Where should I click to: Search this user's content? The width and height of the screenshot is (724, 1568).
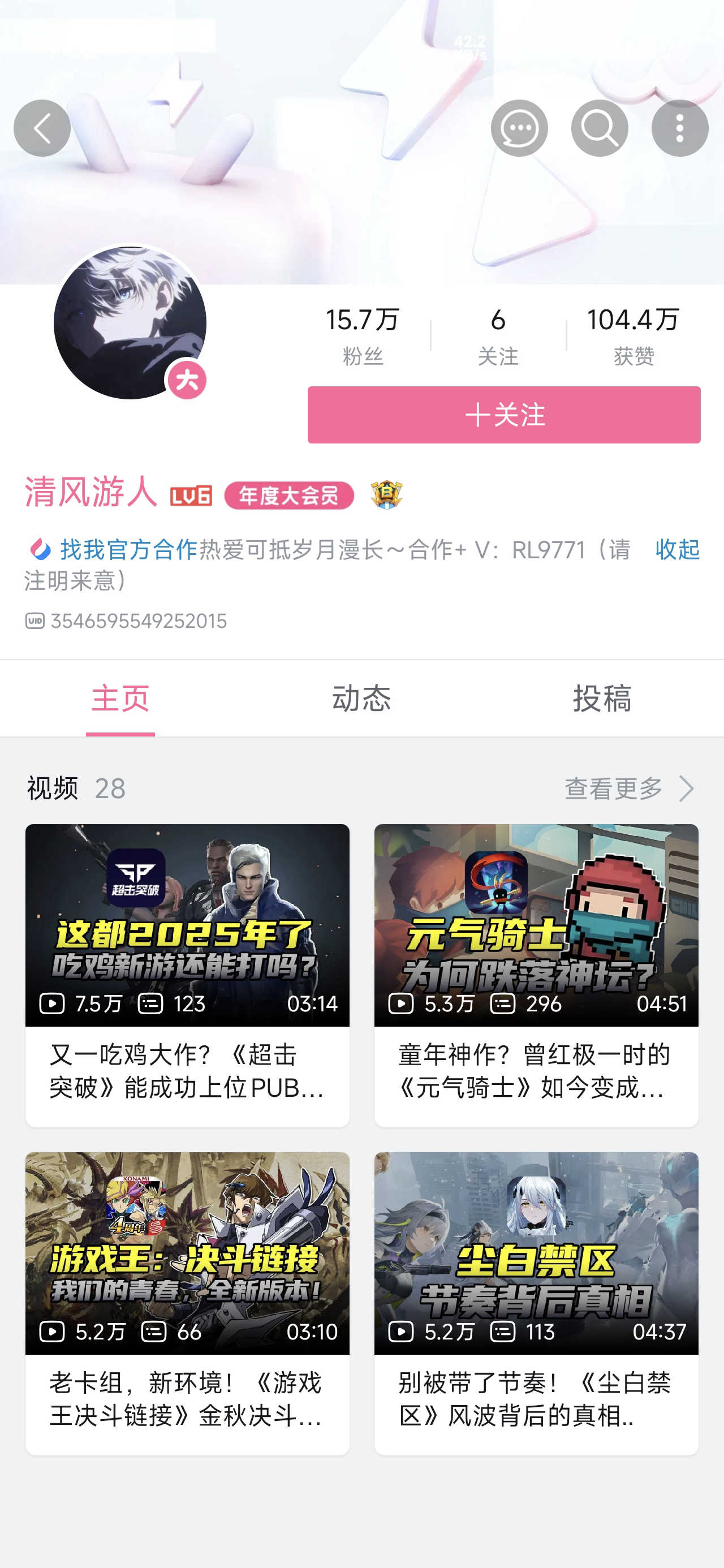click(599, 128)
